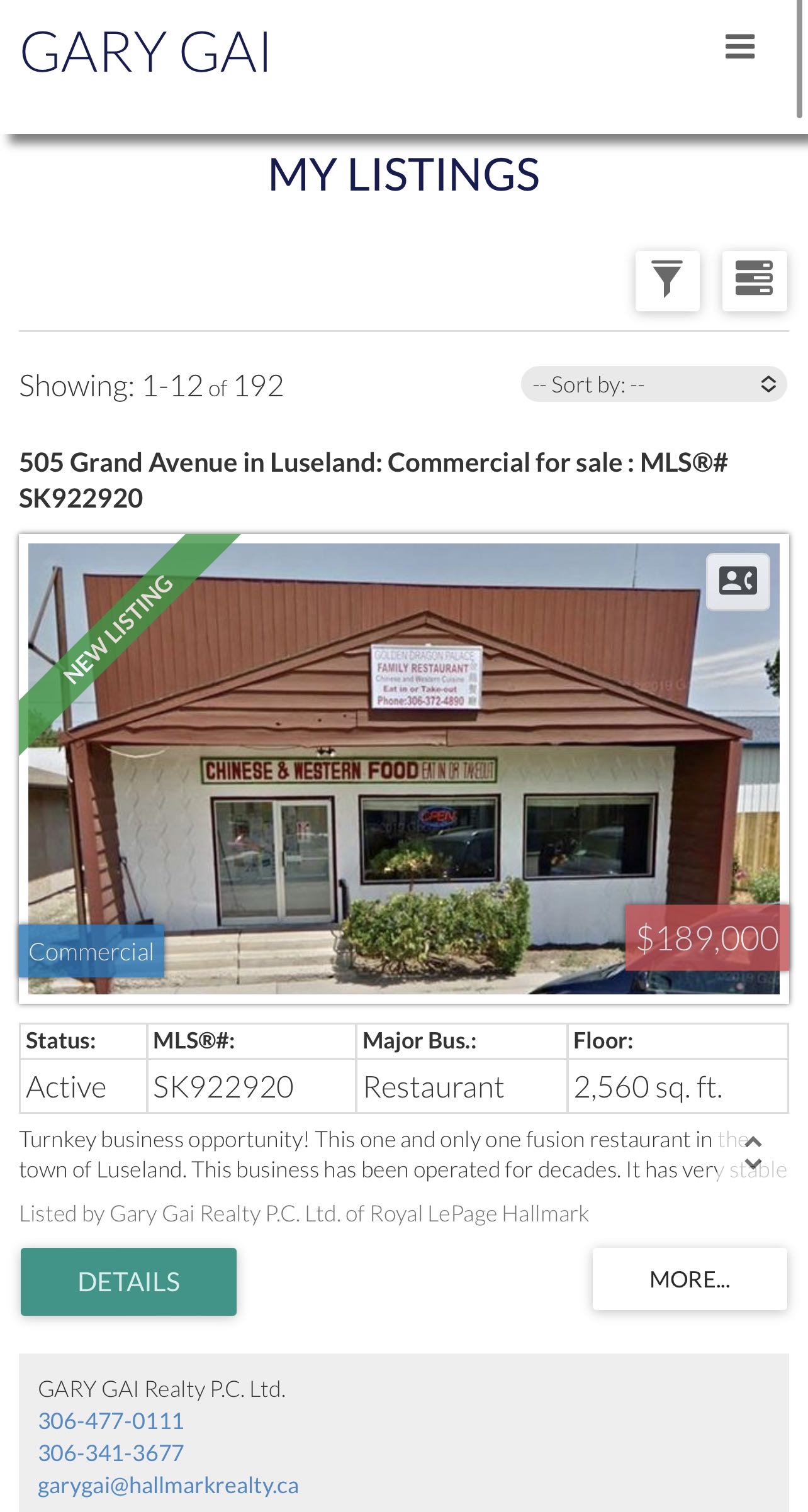View DETAILS of listing SK922920
This screenshot has width=808, height=1512.
[128, 1282]
